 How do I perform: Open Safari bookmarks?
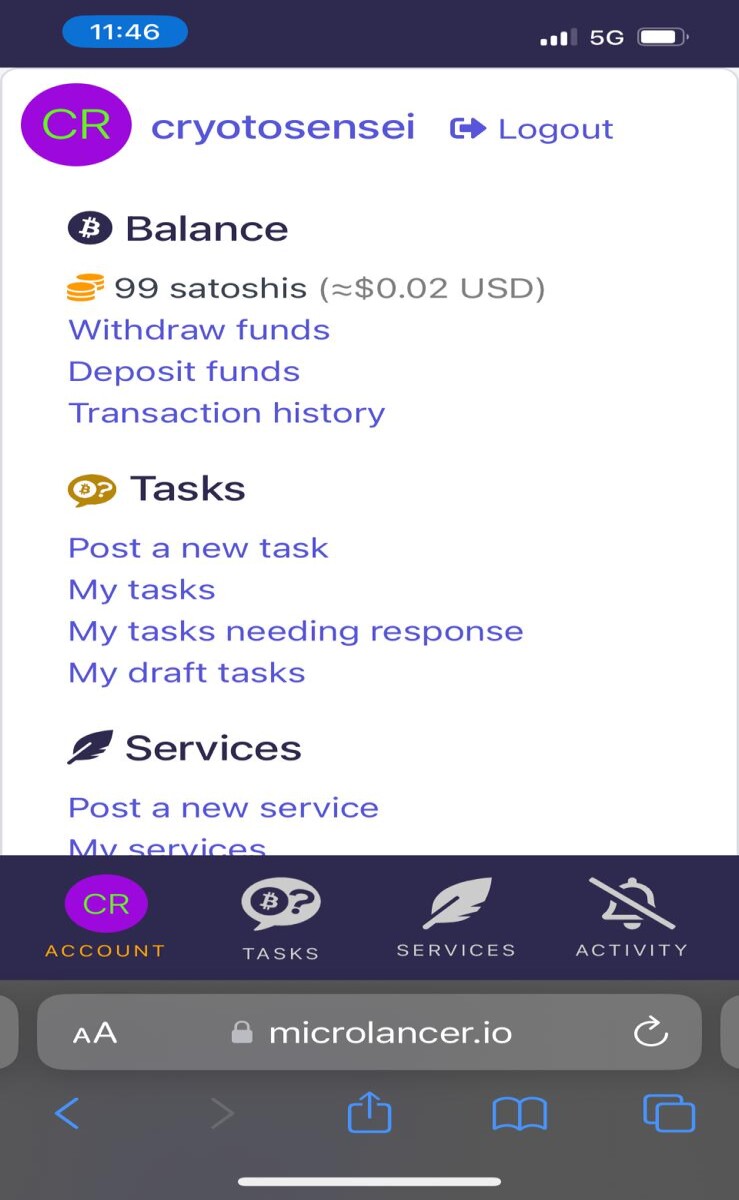(519, 1113)
